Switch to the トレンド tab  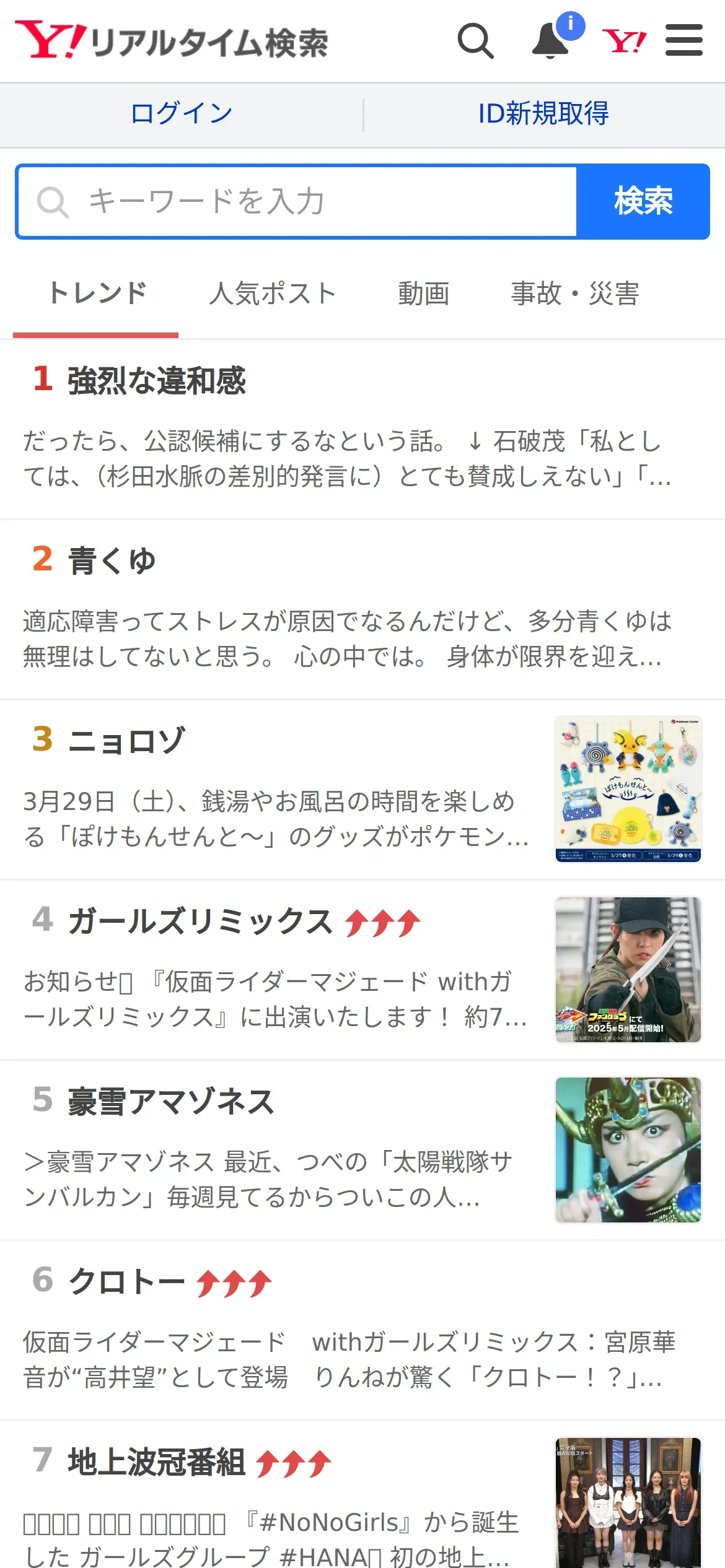[x=97, y=294]
